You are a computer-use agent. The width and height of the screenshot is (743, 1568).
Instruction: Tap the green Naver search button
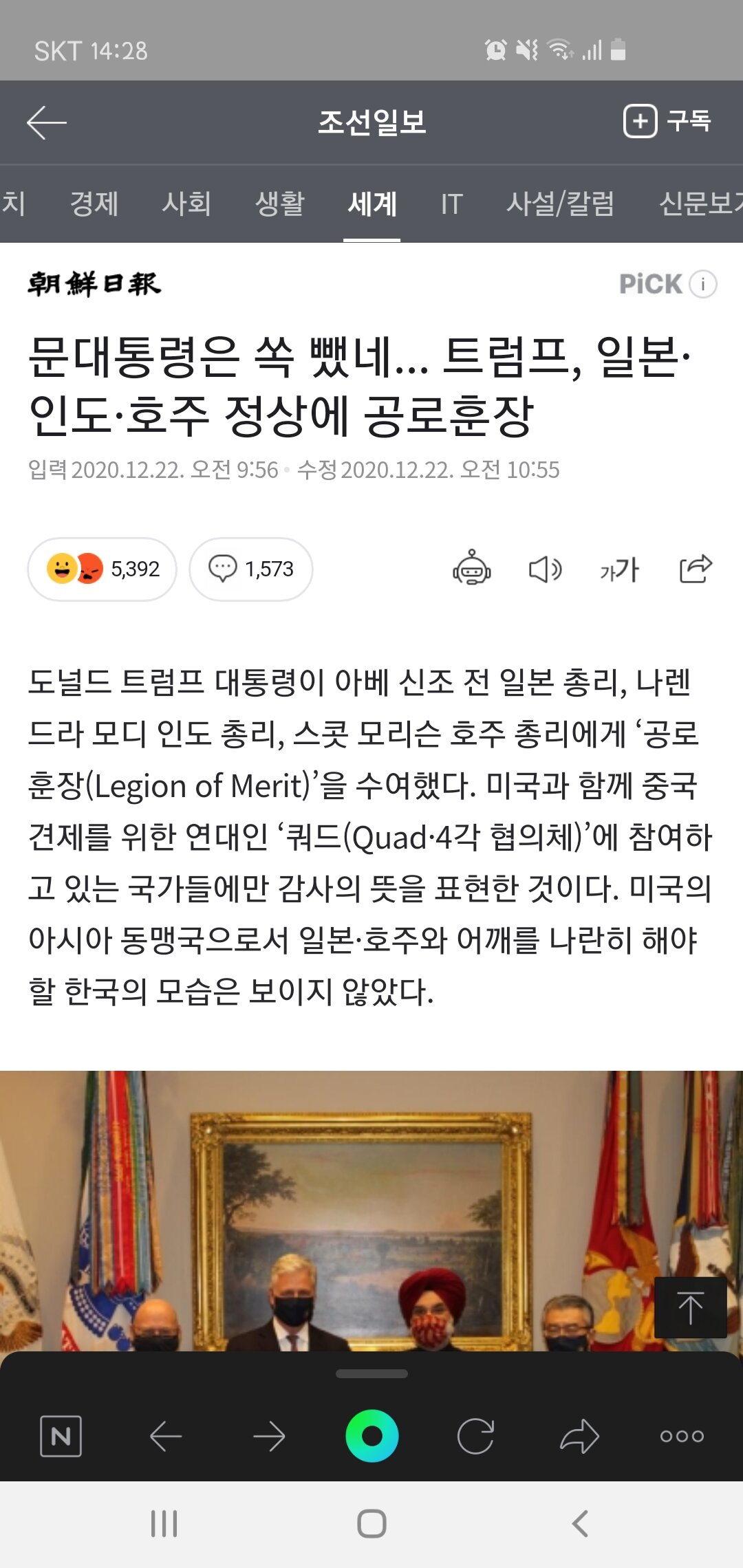point(371,1436)
